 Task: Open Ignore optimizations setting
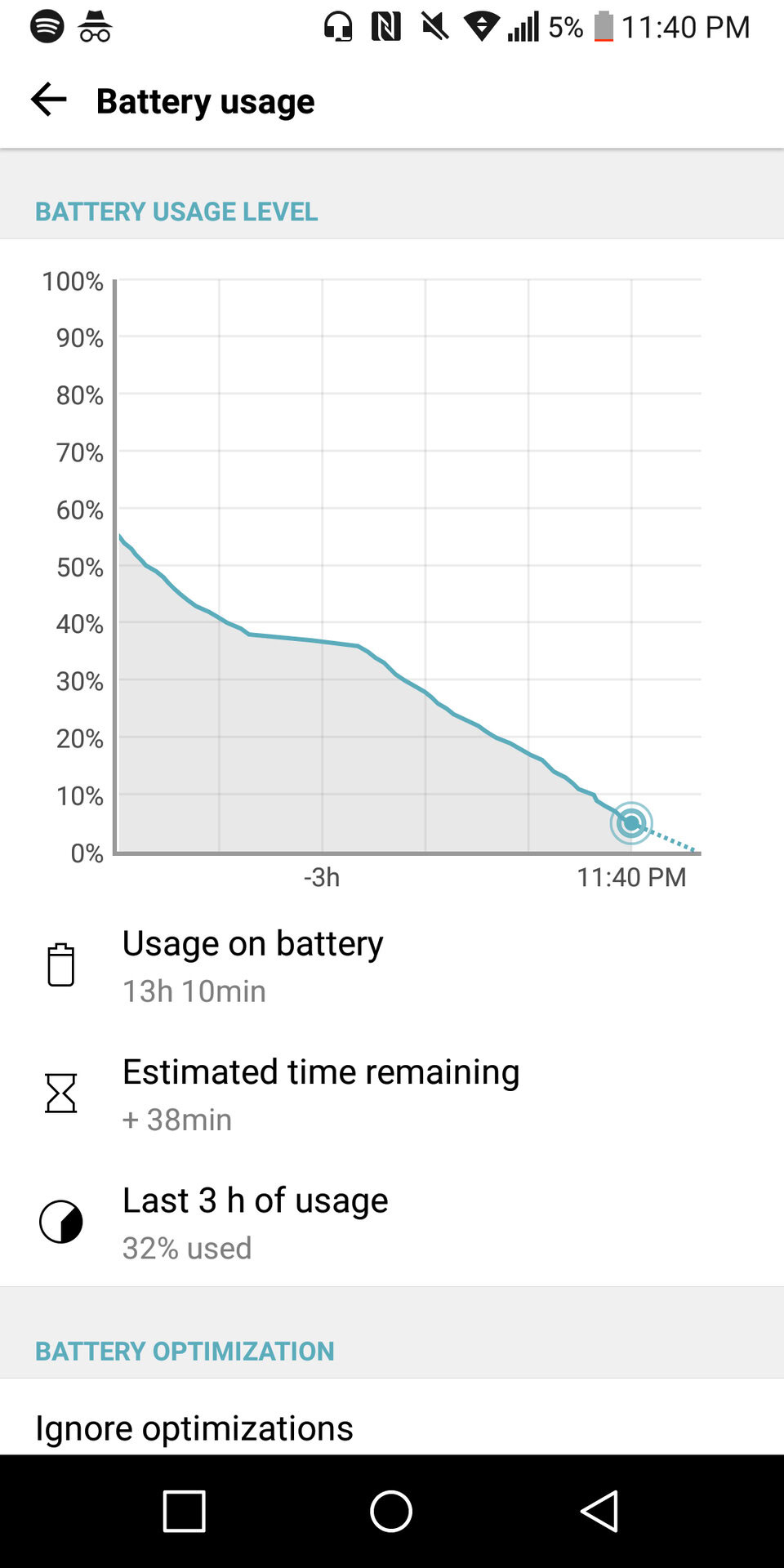pos(194,1428)
